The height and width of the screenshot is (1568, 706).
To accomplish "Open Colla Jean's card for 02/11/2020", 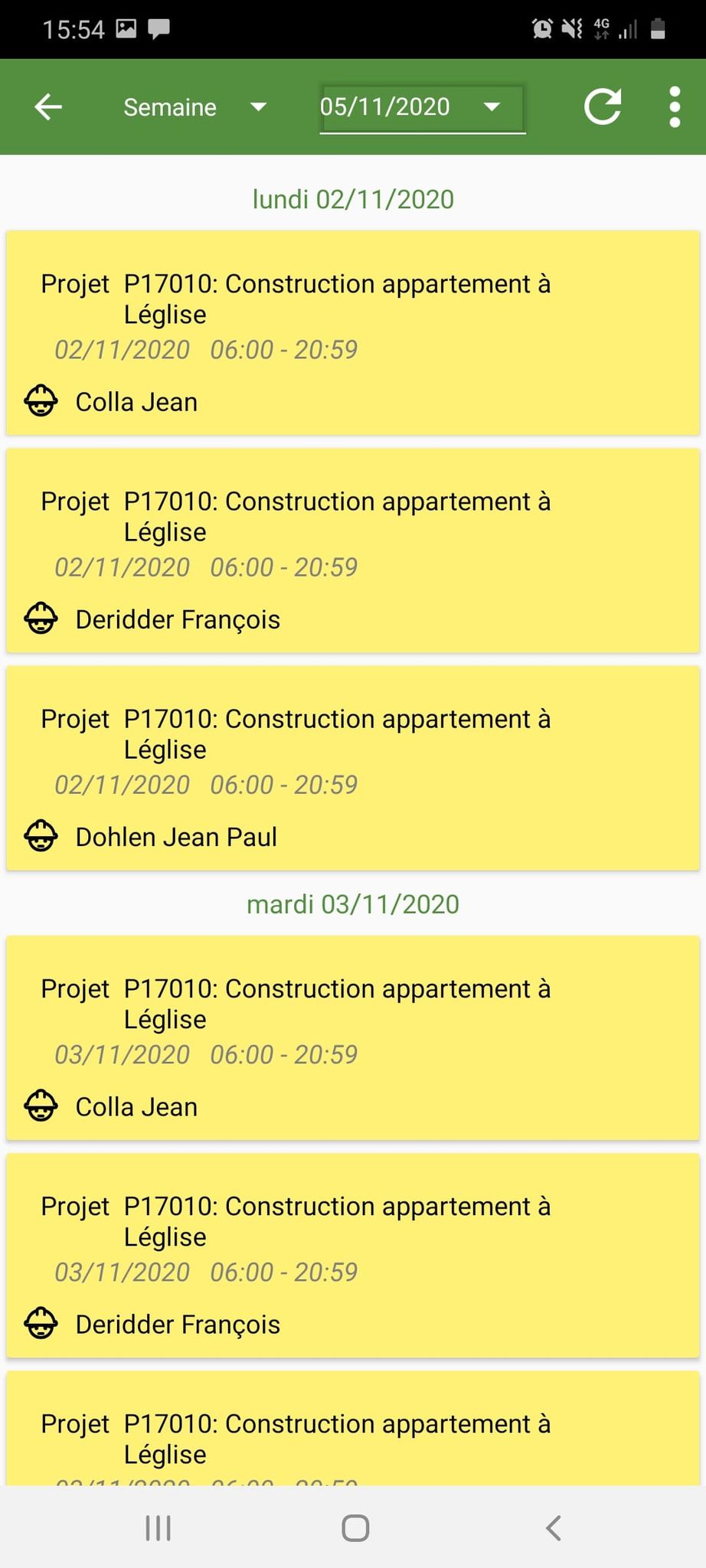I will point(352,334).
